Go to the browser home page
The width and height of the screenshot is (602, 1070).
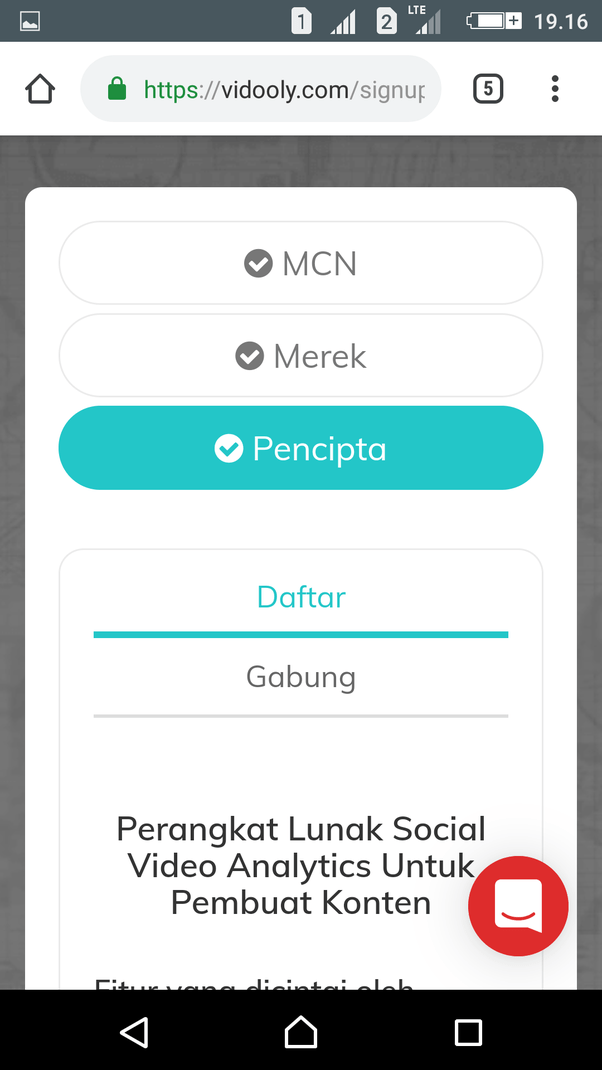39,90
